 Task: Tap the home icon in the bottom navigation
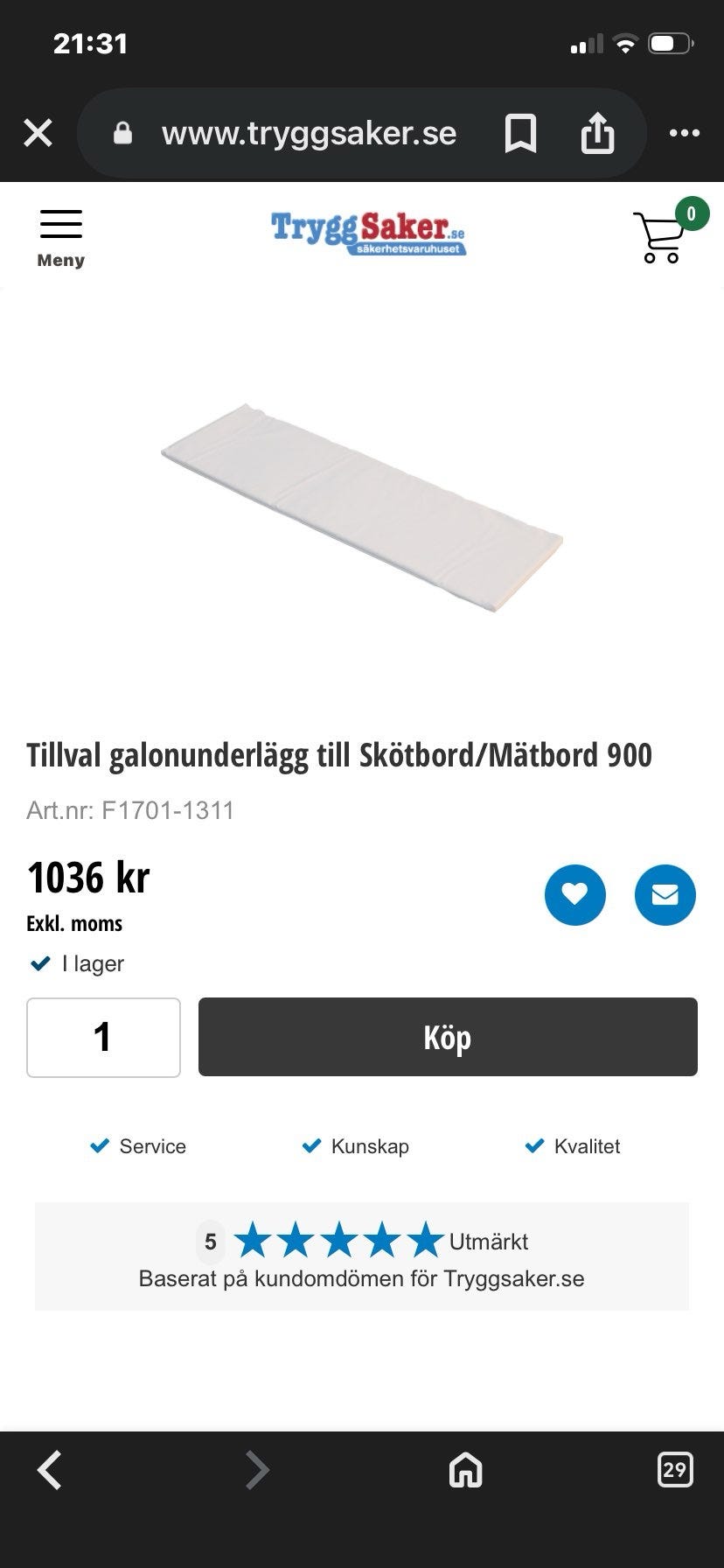point(465,1470)
